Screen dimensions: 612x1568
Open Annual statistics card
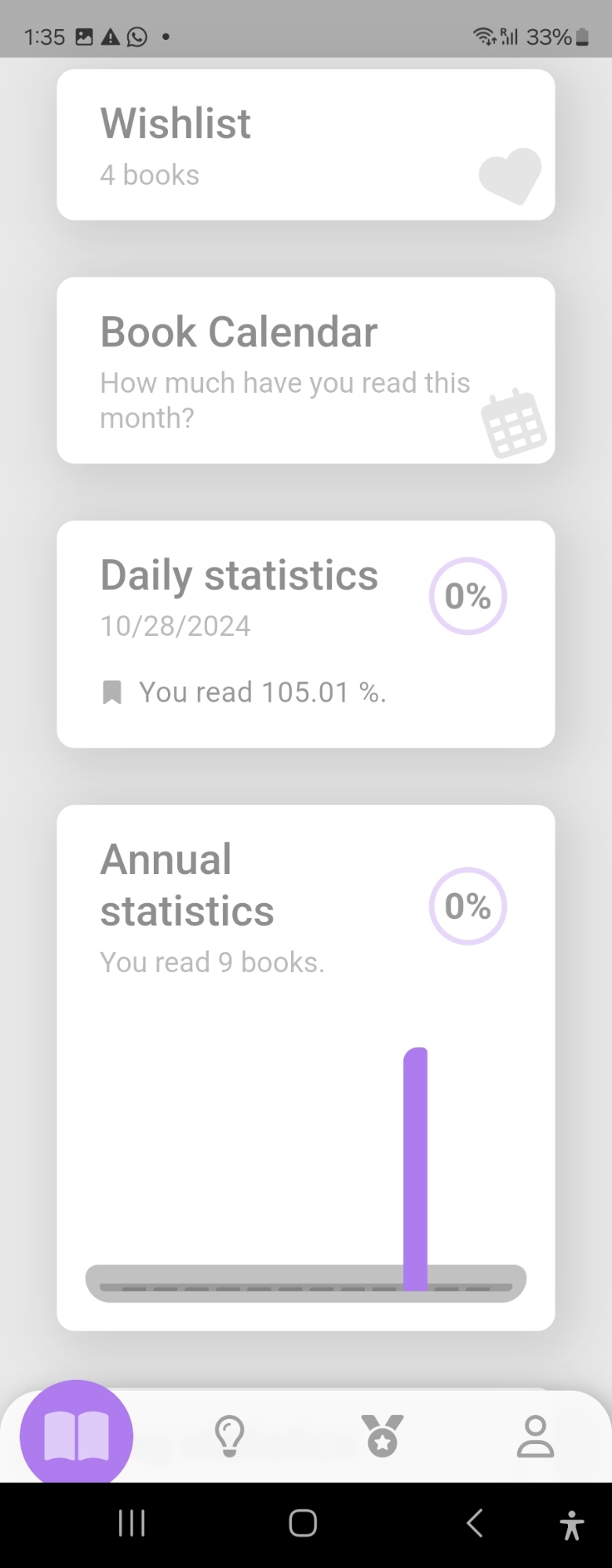[x=305, y=1066]
